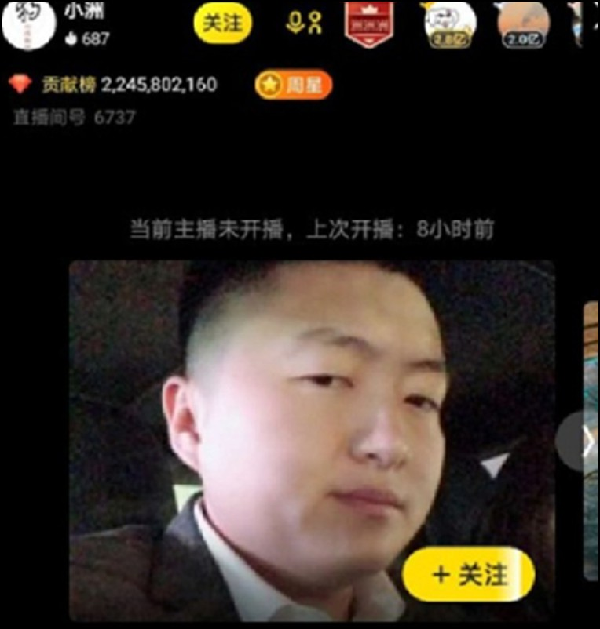
Task: Open the 周星 weekly star chip
Action: [293, 86]
